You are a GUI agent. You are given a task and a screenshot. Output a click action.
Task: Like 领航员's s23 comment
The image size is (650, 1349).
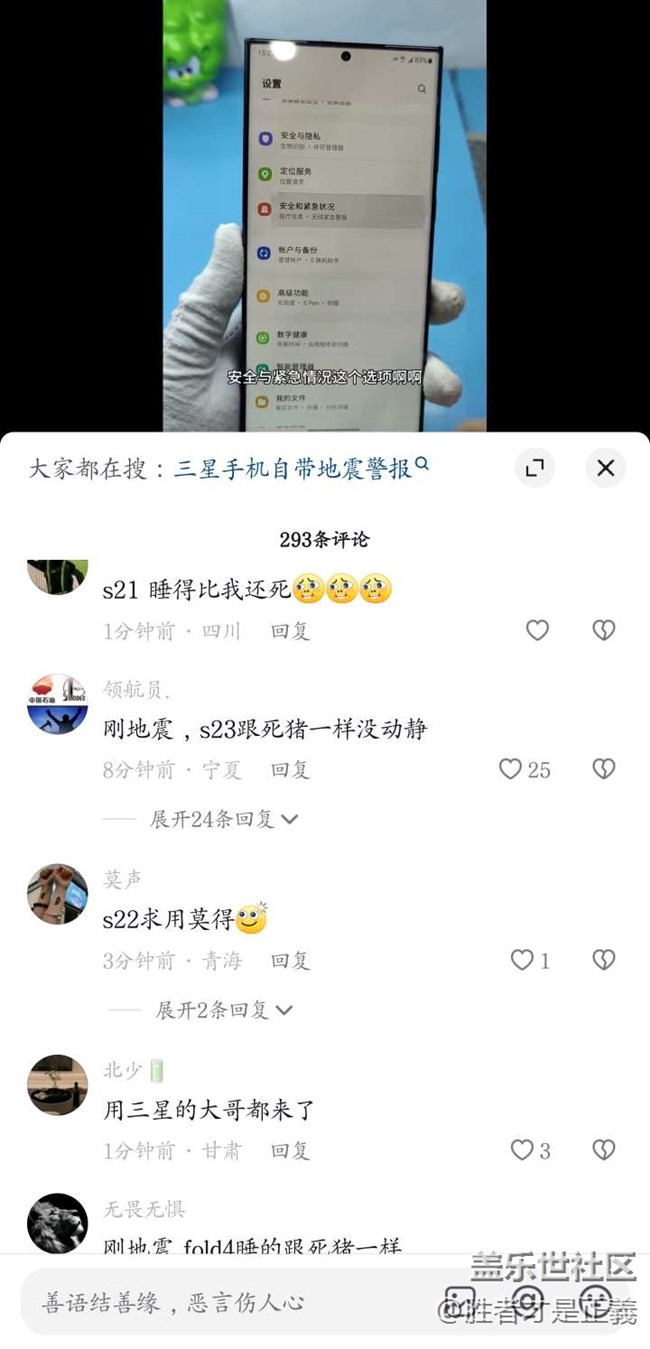(x=512, y=769)
